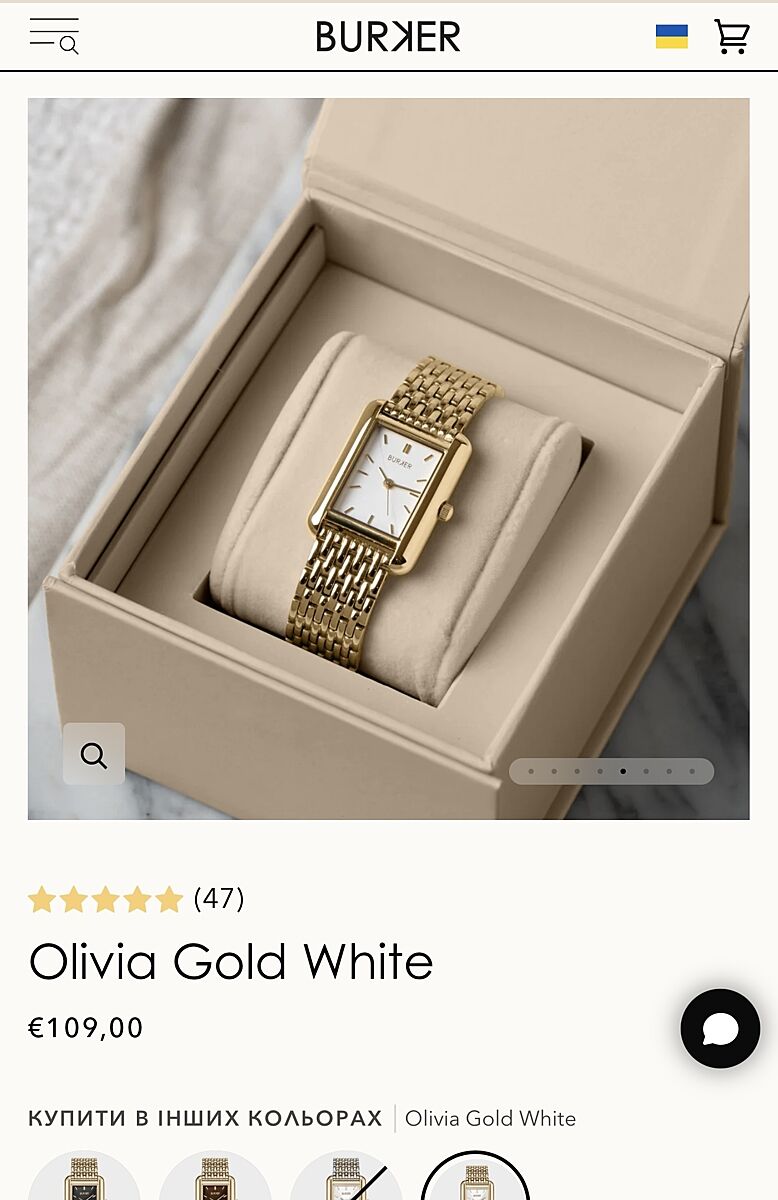Select the gold watch with black dial
Viewport: 778px width, 1200px height.
[x=84, y=1182]
